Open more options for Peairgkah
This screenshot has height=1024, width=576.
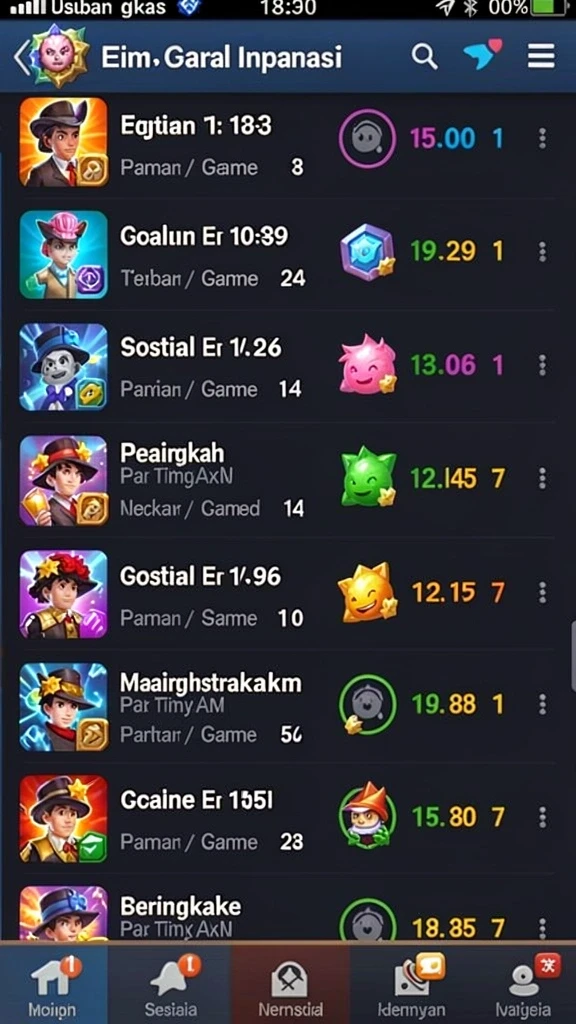[542, 479]
